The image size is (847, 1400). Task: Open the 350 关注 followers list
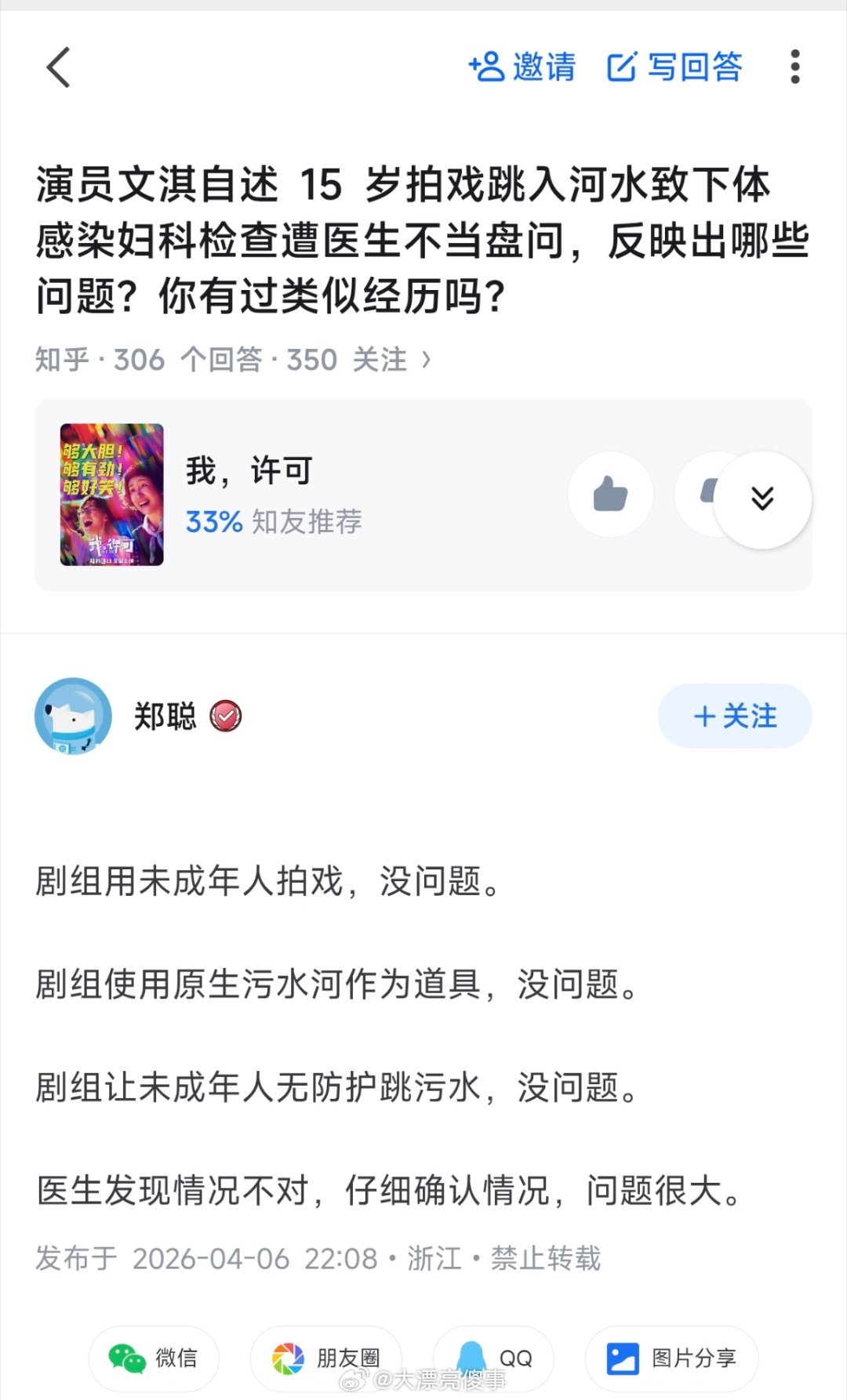(x=345, y=360)
